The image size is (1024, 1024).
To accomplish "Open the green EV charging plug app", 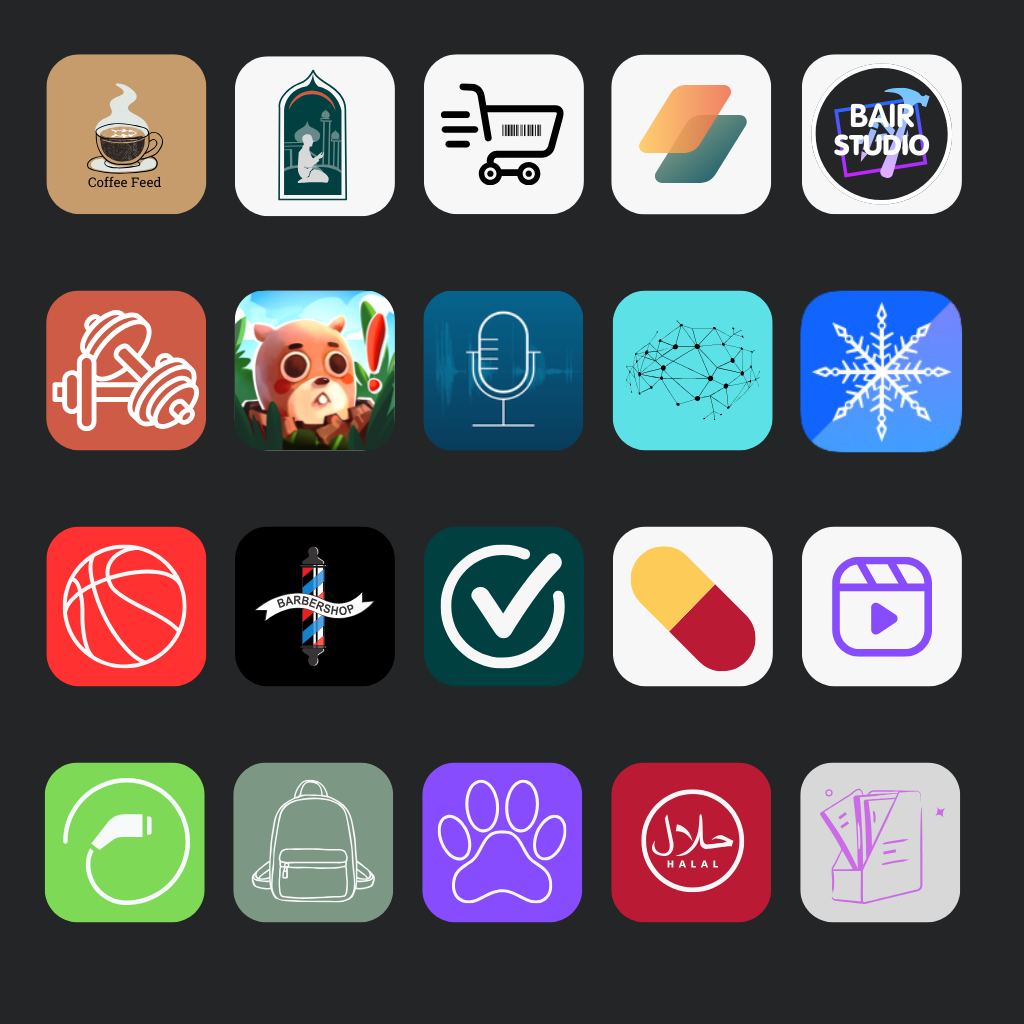I will [x=125, y=842].
